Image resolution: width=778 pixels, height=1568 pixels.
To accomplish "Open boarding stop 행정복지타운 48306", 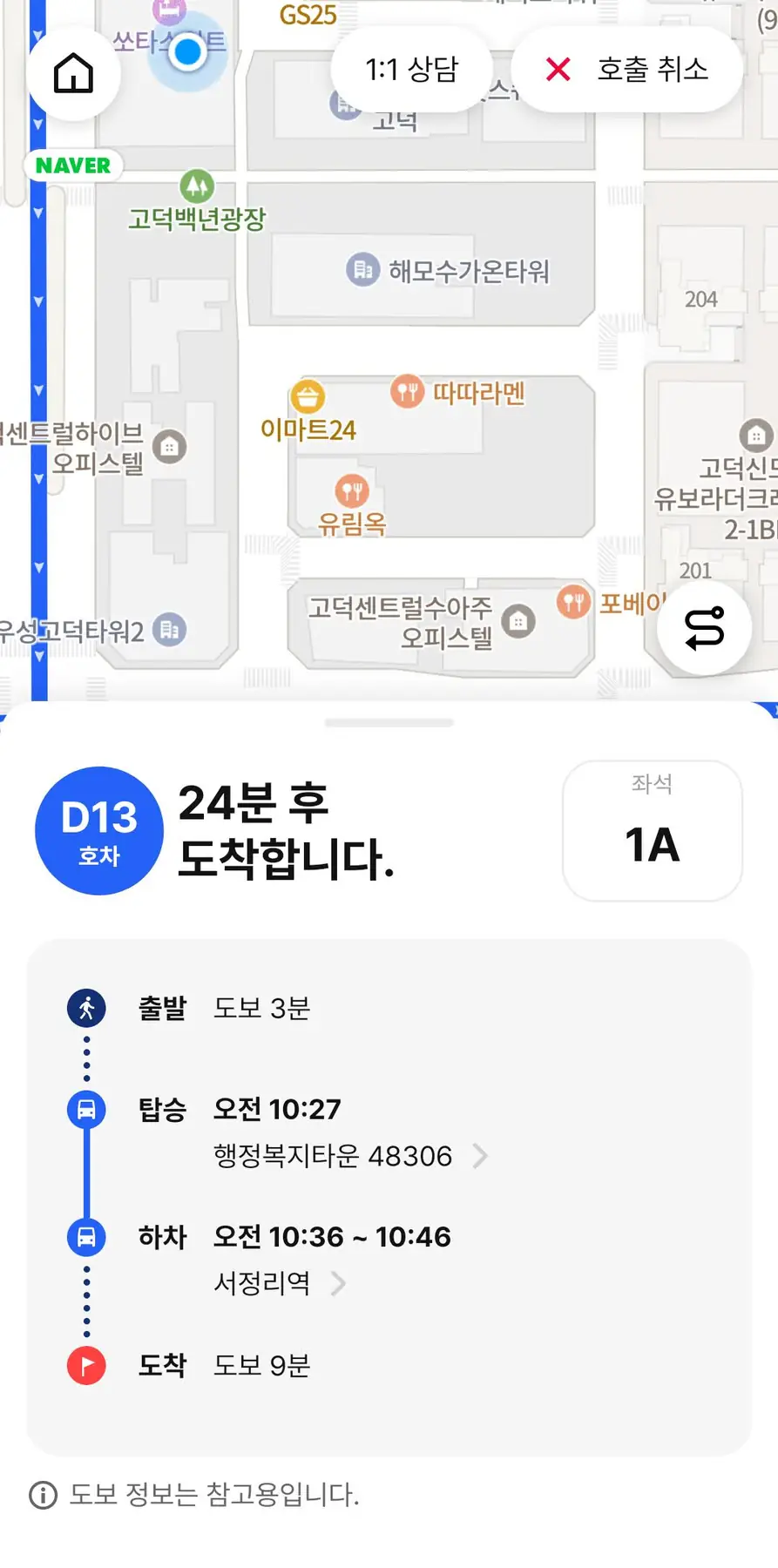I will tap(348, 1156).
